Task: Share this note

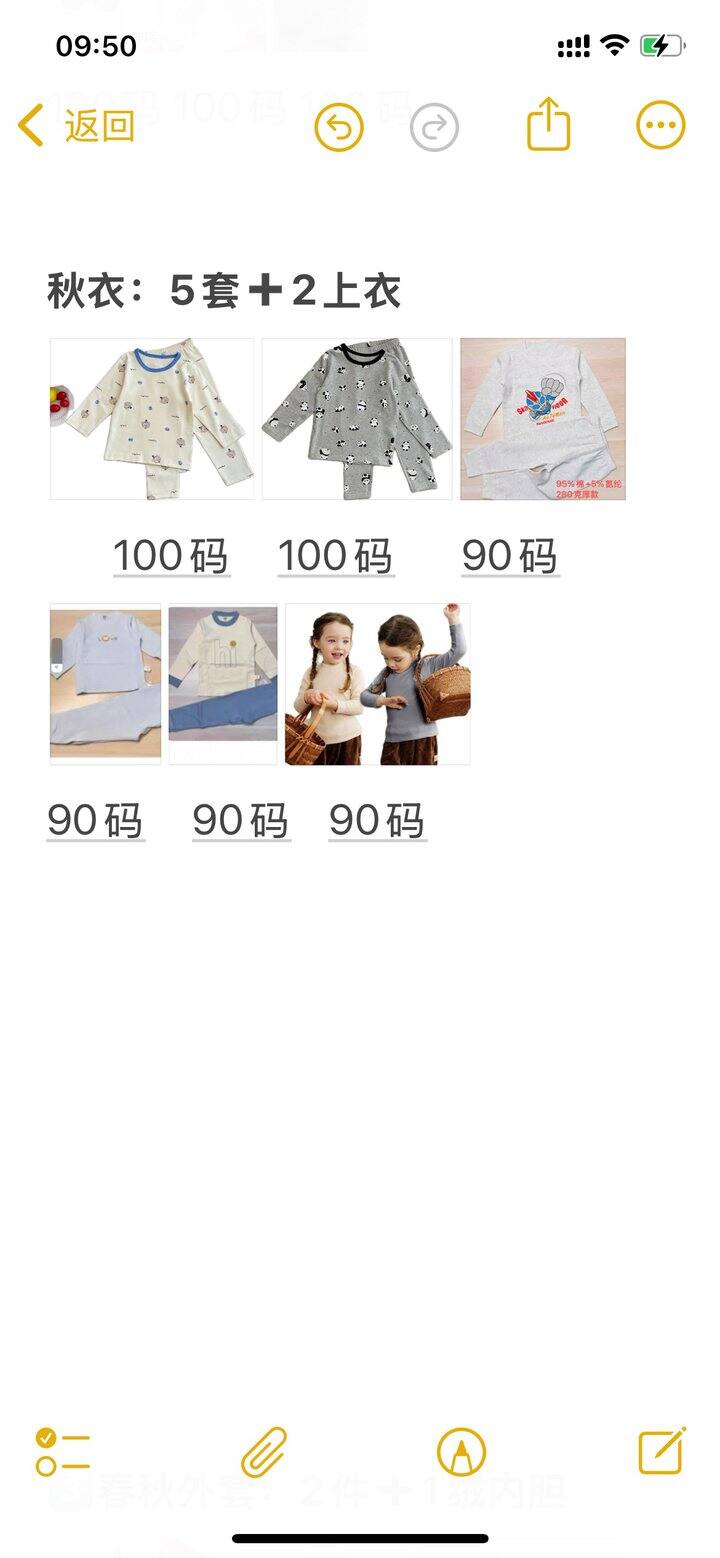Action: coord(548,126)
